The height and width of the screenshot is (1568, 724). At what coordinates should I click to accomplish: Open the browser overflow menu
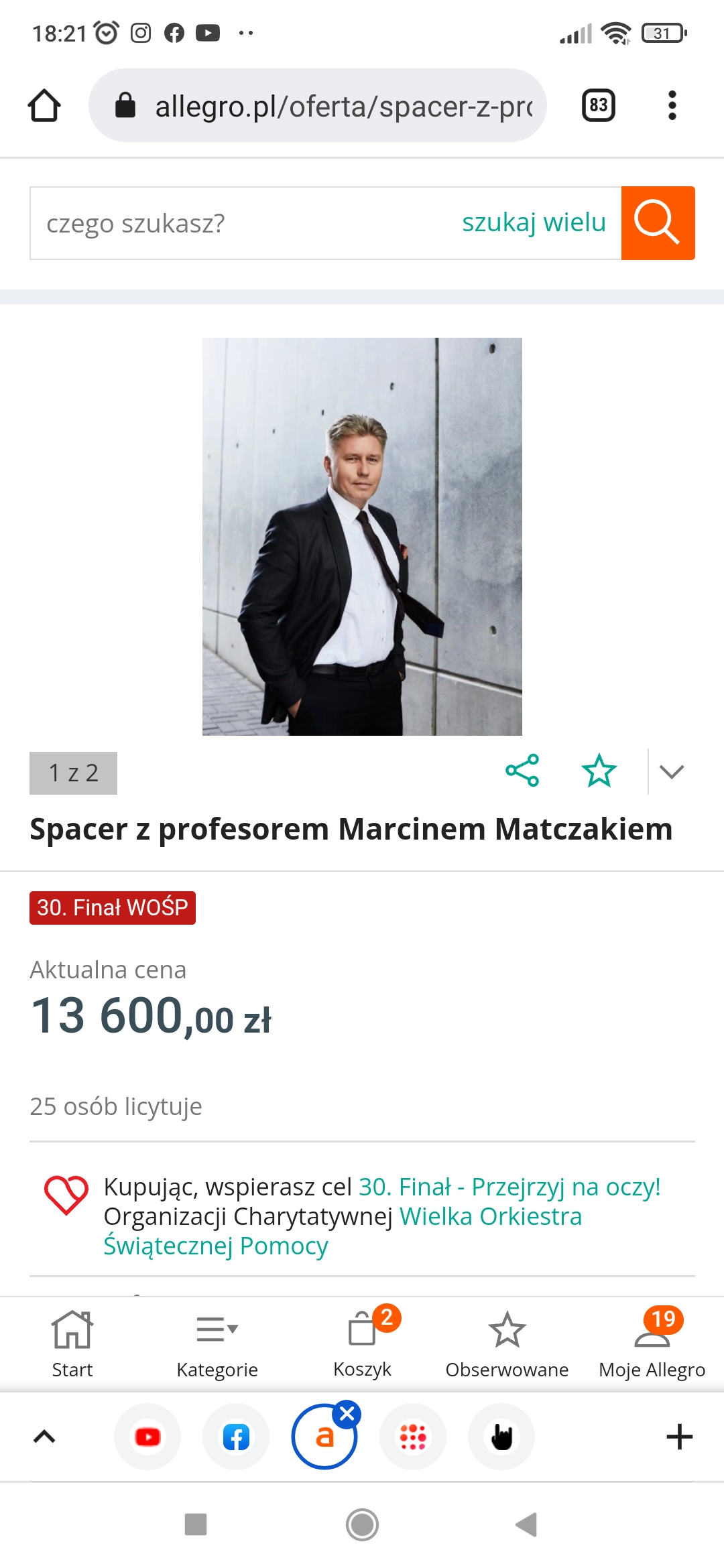(x=672, y=105)
